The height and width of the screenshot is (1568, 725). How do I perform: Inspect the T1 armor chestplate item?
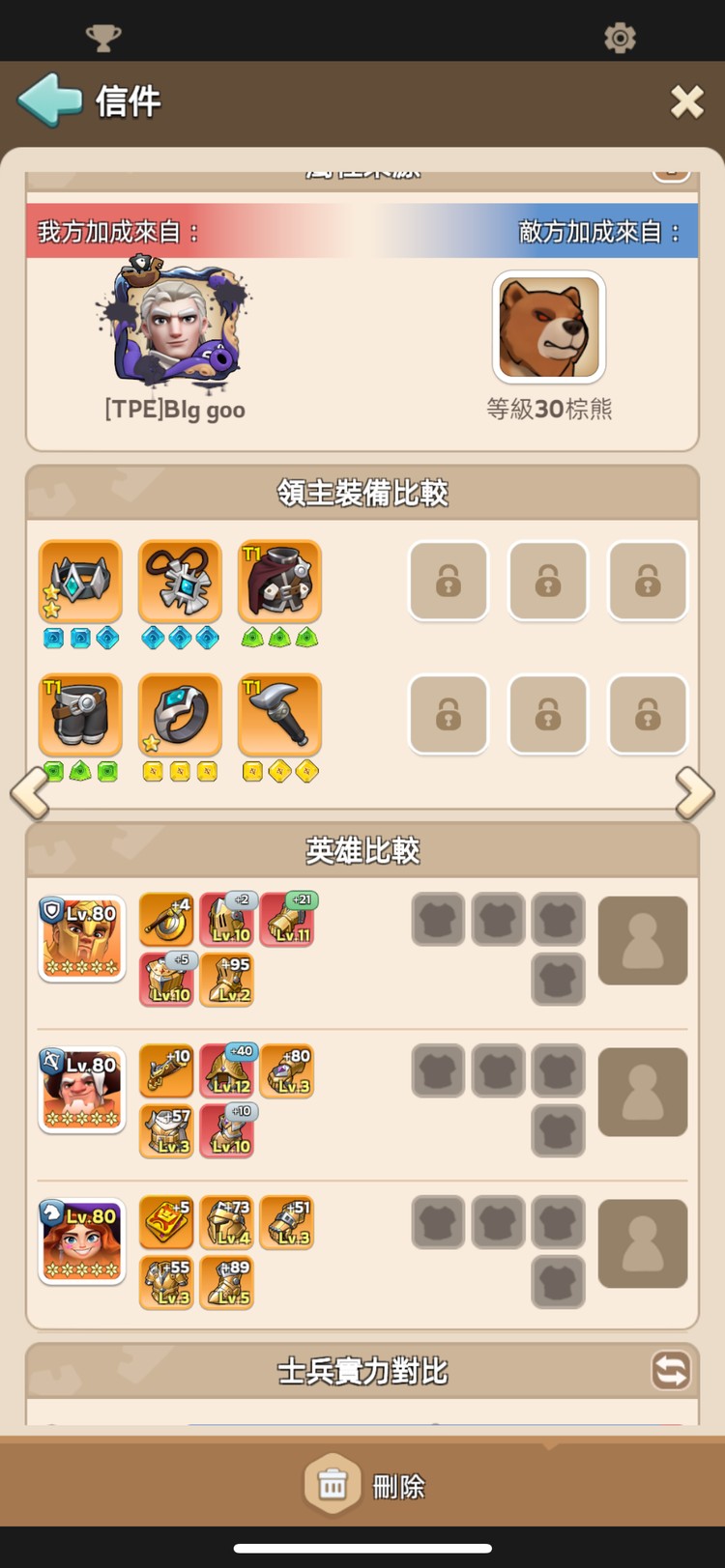279,581
